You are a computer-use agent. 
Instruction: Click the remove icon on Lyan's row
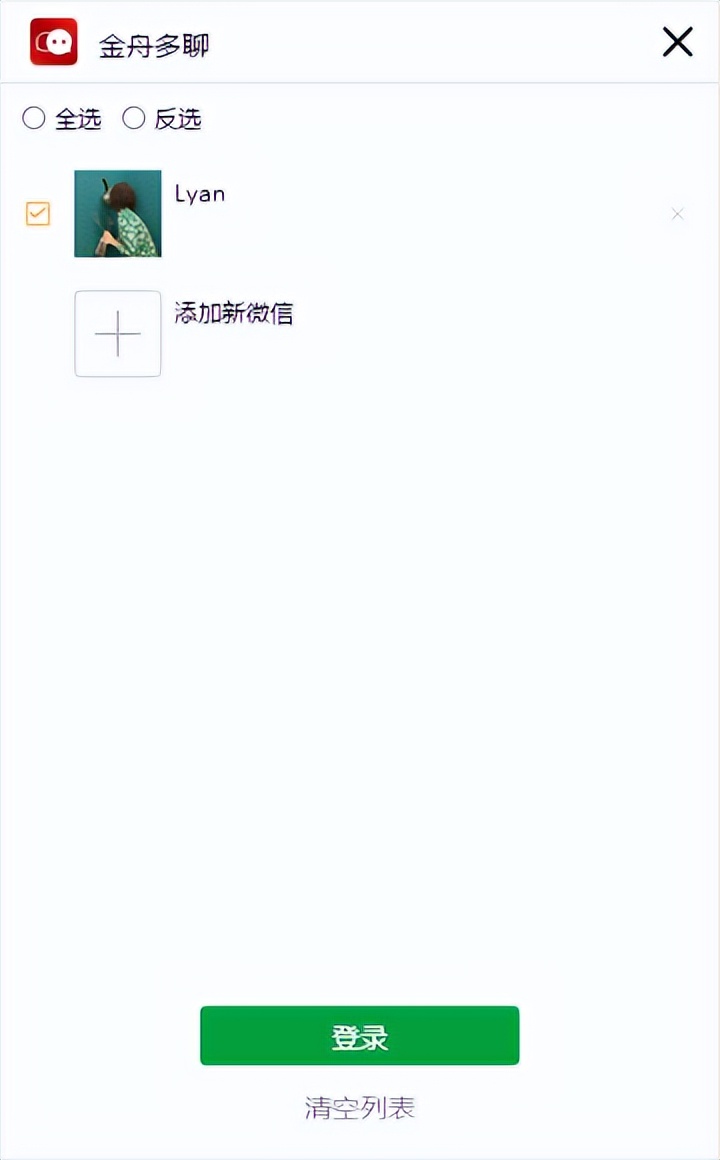(677, 213)
